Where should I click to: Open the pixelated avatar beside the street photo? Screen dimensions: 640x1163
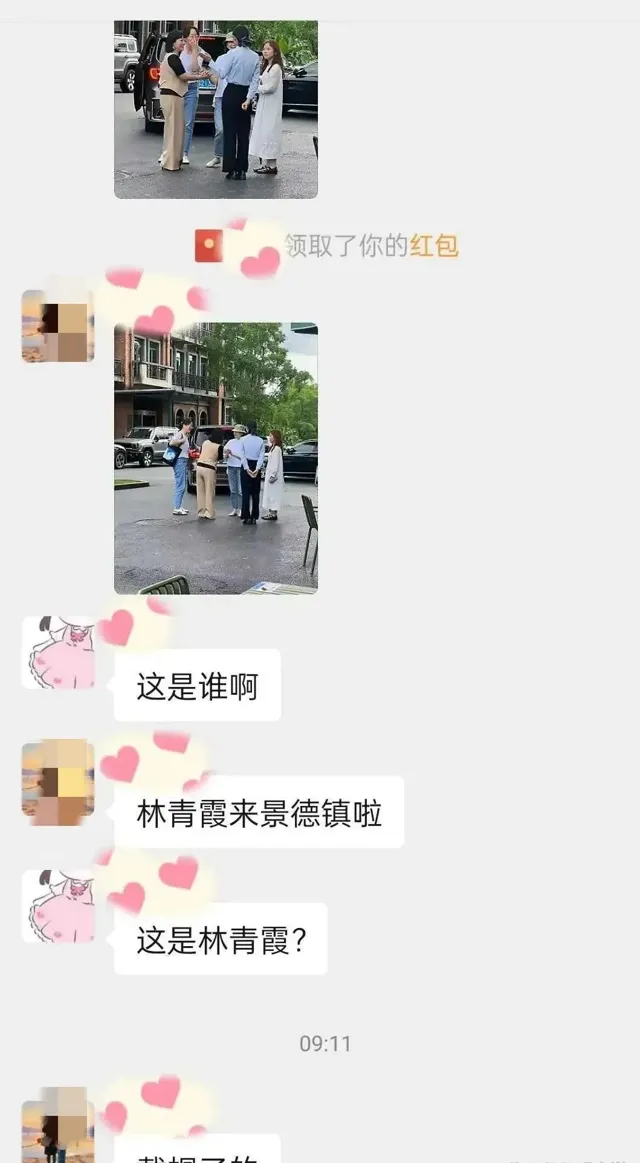[58, 326]
